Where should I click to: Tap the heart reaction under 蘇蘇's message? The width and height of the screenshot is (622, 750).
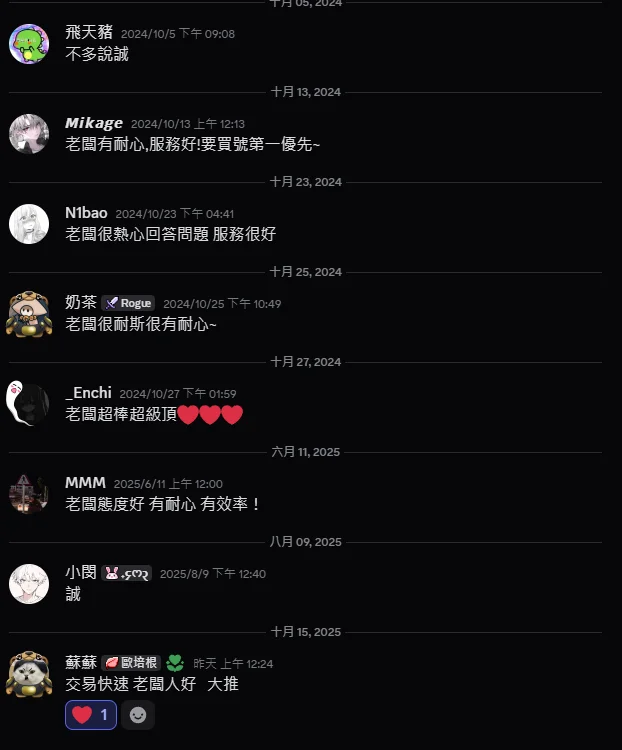91,715
